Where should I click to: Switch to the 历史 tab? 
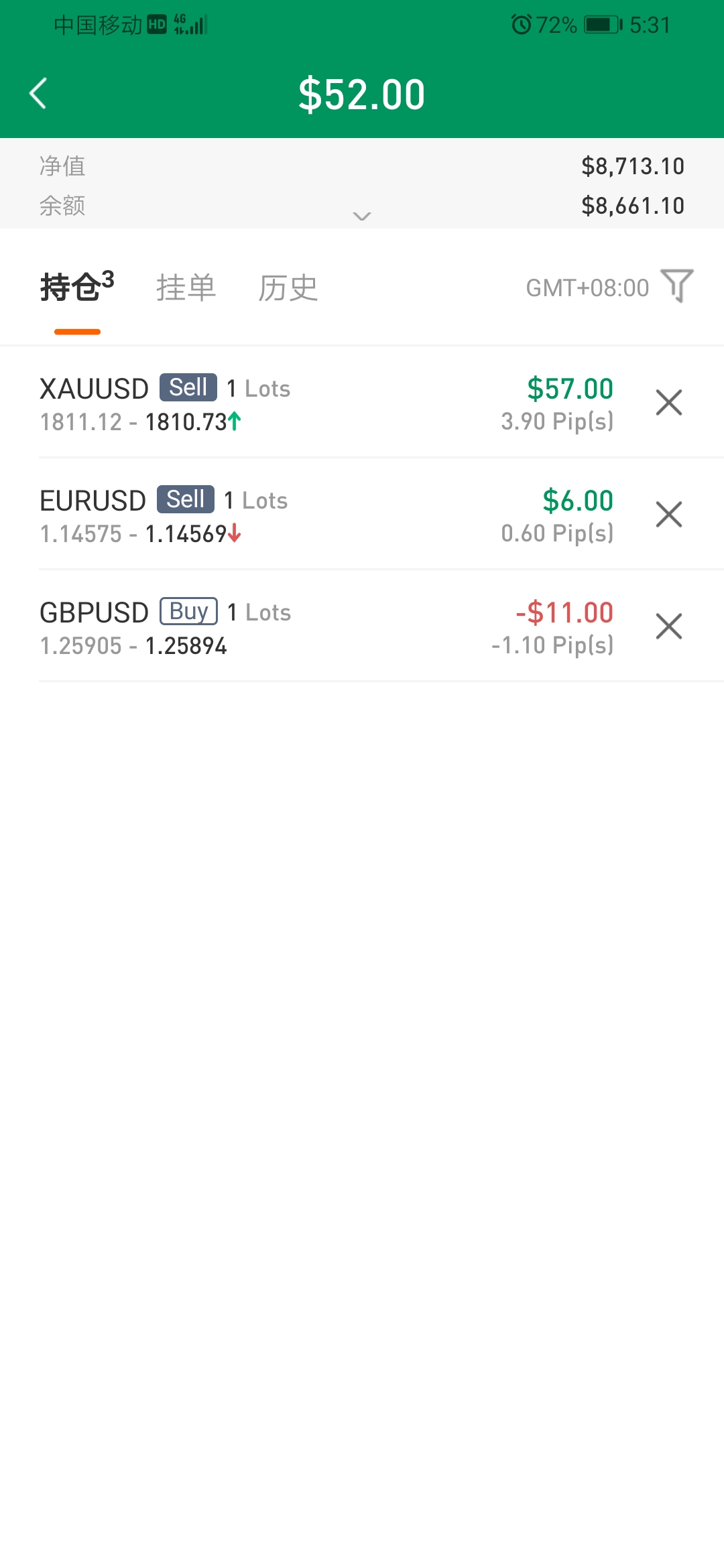click(288, 287)
